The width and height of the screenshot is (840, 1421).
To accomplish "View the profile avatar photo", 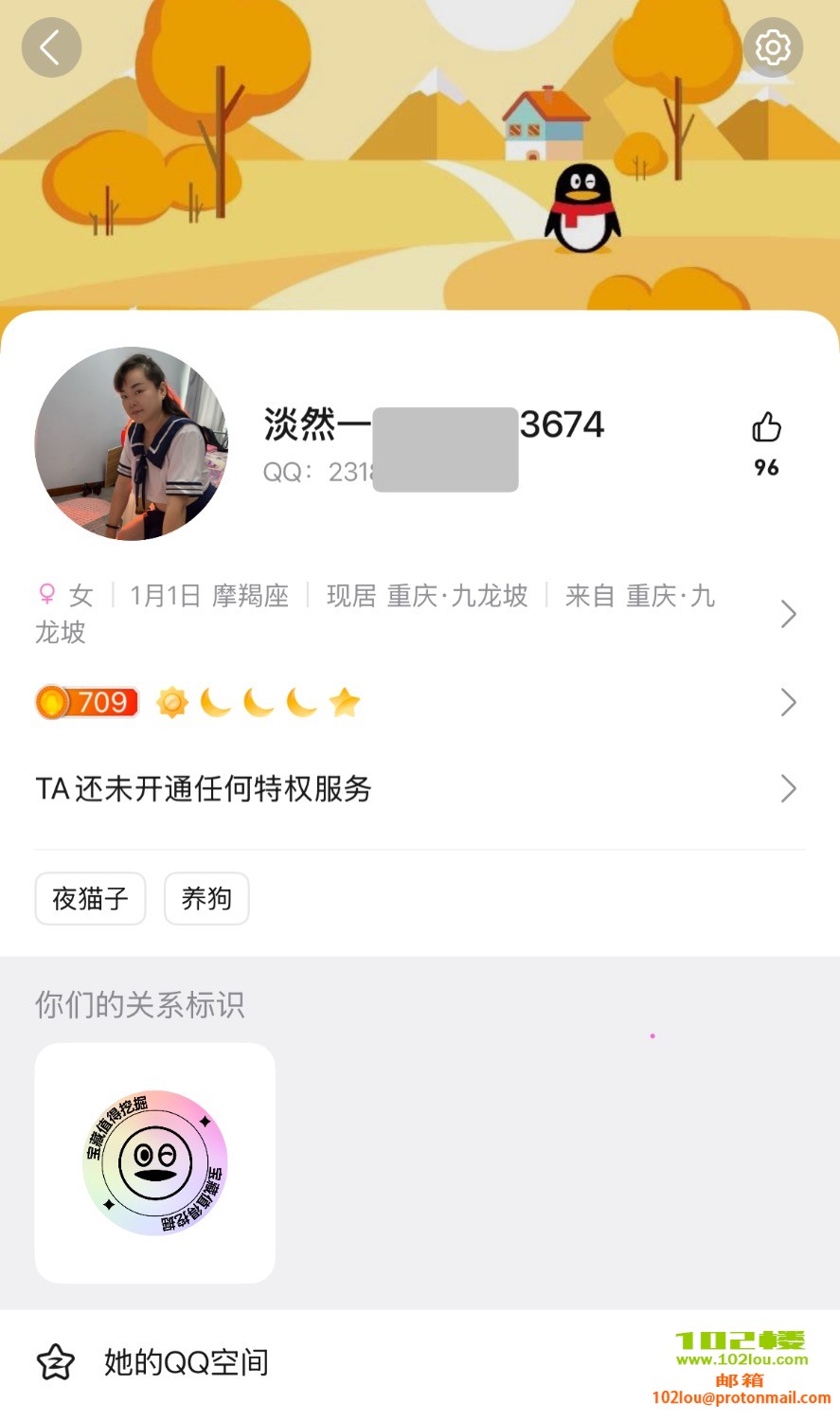I will point(132,443).
